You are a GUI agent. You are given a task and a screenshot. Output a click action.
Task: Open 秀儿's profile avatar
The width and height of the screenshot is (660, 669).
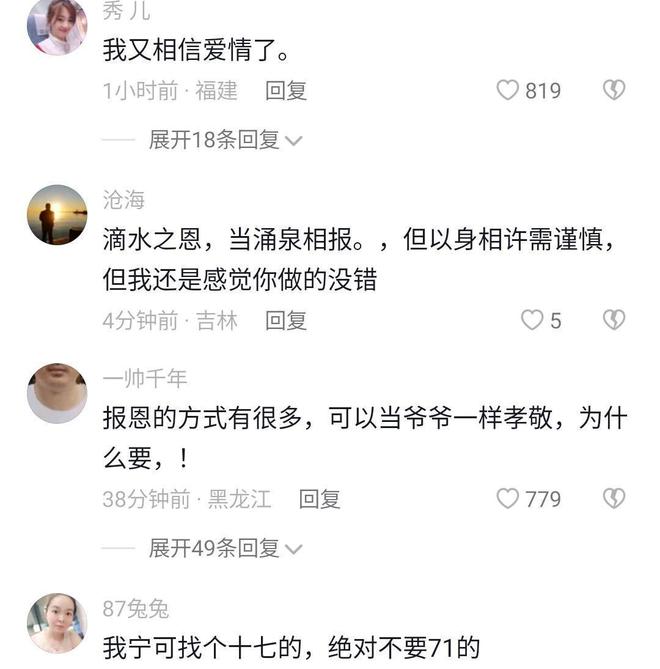pos(57,26)
